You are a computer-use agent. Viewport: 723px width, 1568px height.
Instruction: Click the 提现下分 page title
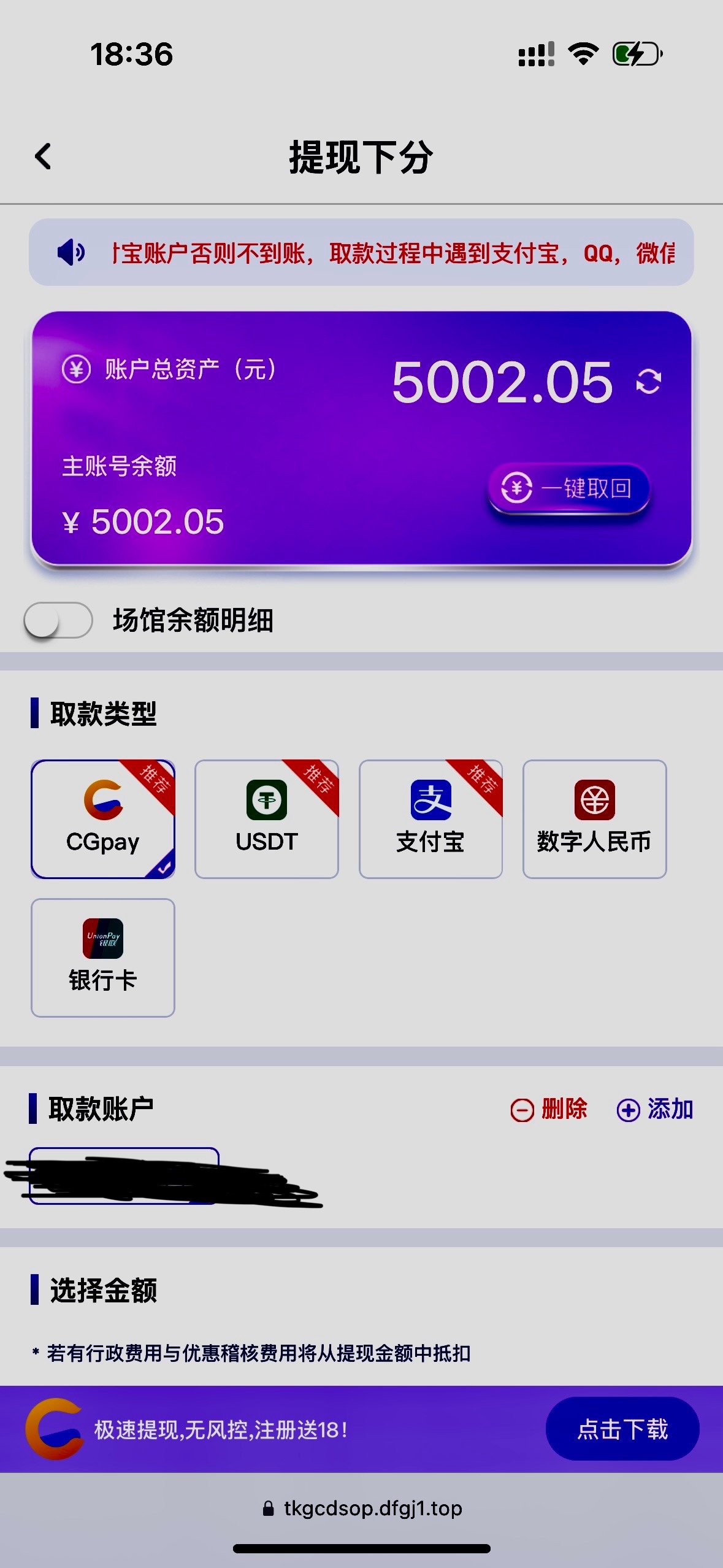tap(361, 157)
